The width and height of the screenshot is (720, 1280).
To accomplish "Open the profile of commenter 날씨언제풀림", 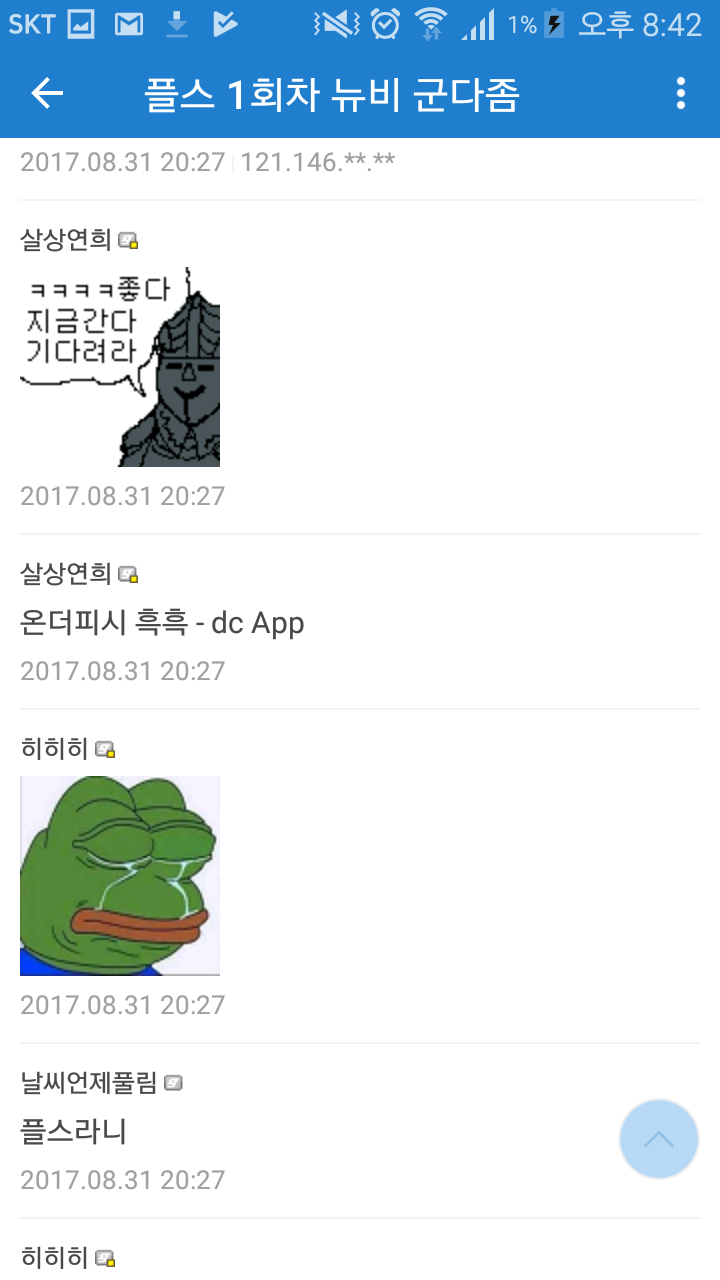I will click(x=90, y=1082).
